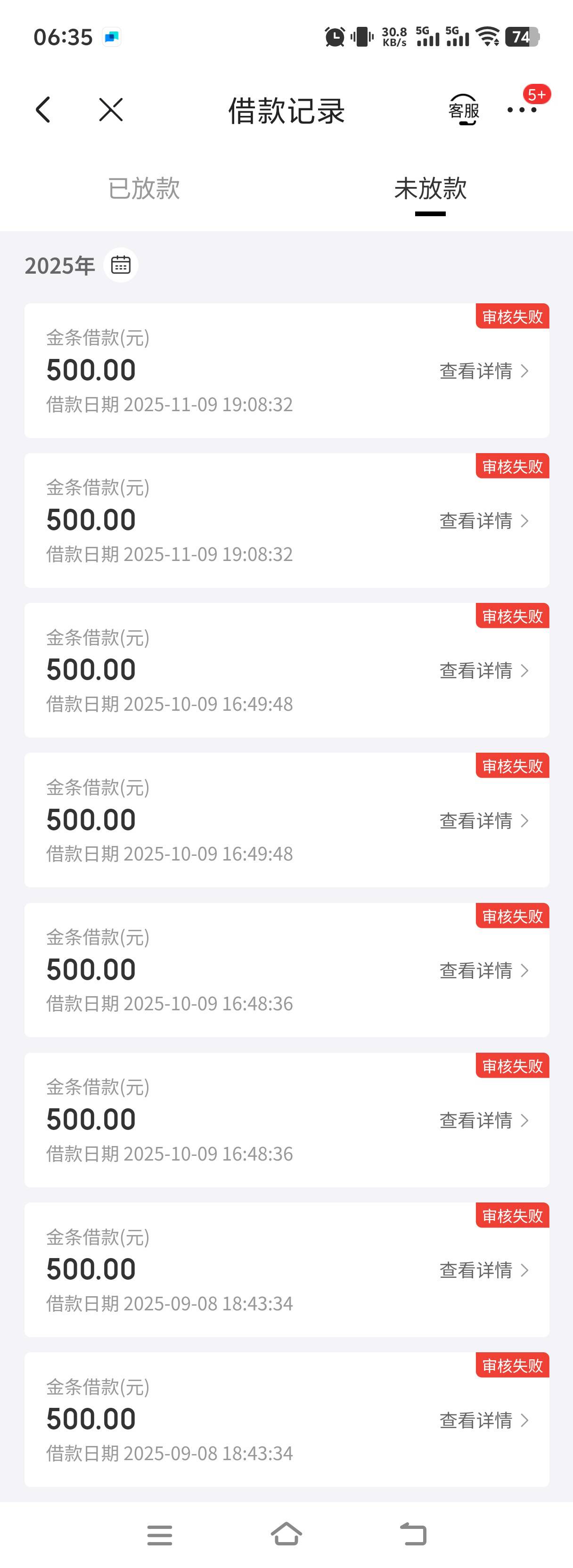Go back from the 借款记录 page
The image size is (573, 1568).
(x=42, y=110)
